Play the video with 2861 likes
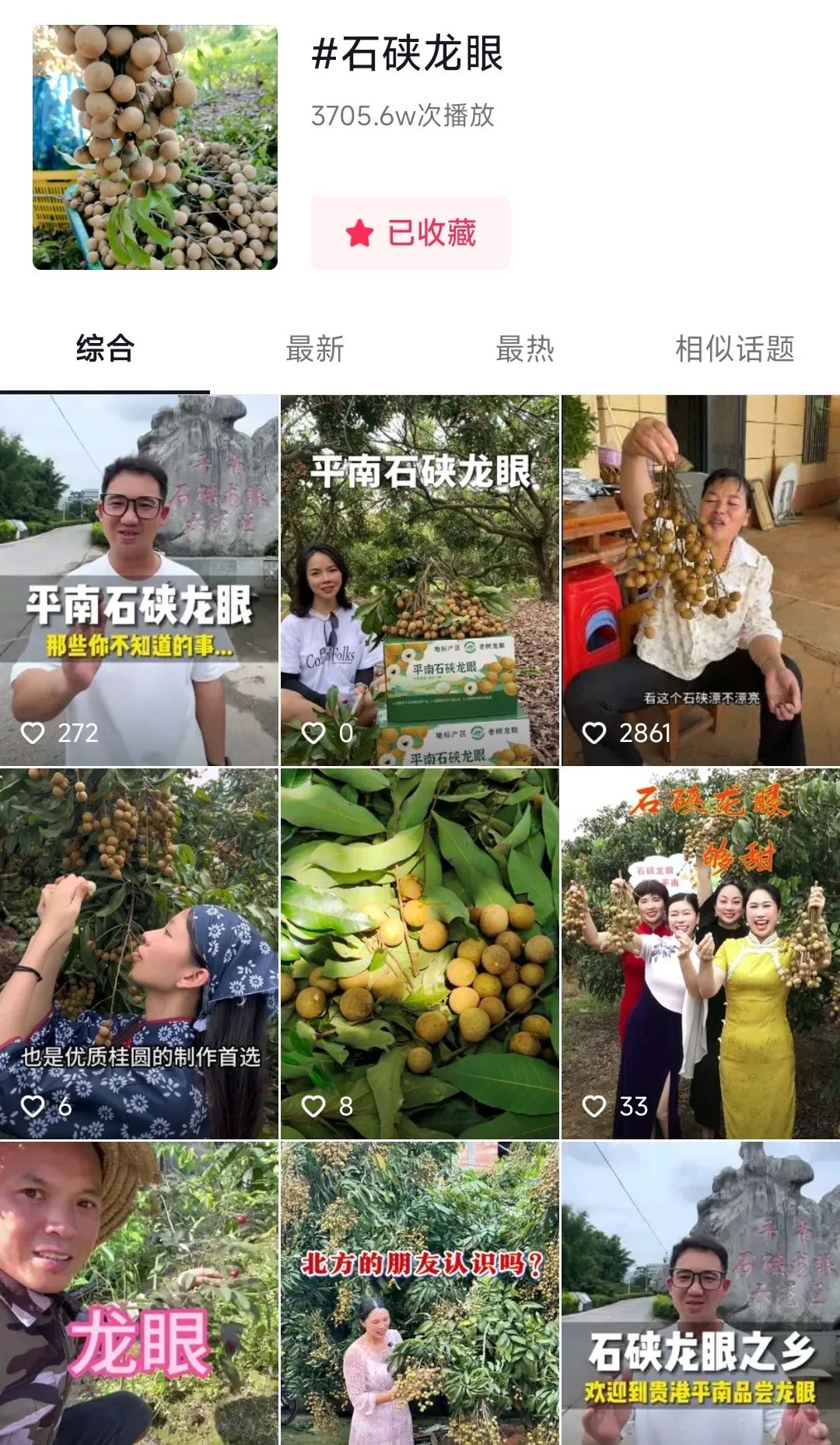This screenshot has width=840, height=1445. 700,579
